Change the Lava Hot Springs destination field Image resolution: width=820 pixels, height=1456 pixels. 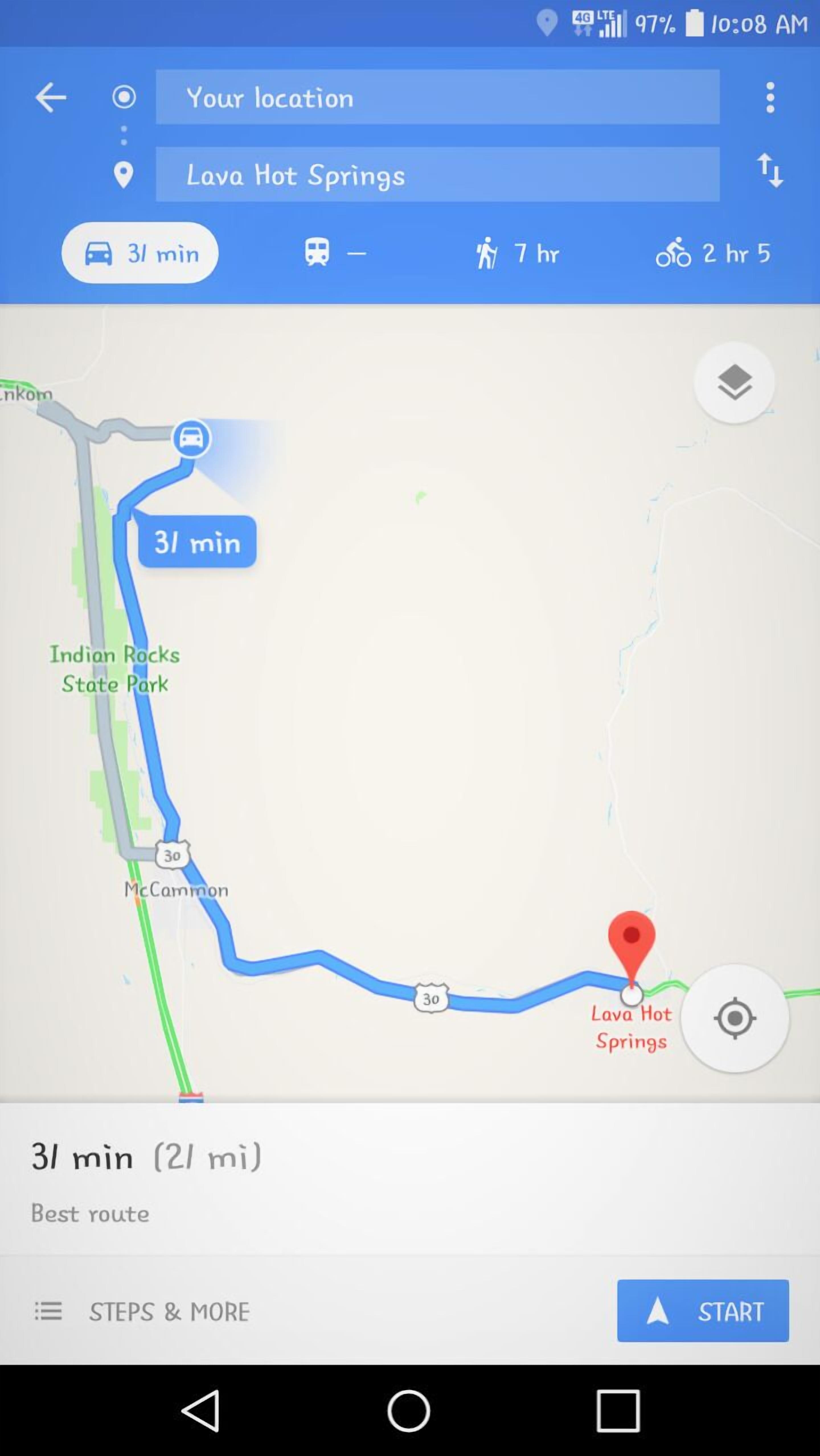pos(437,174)
